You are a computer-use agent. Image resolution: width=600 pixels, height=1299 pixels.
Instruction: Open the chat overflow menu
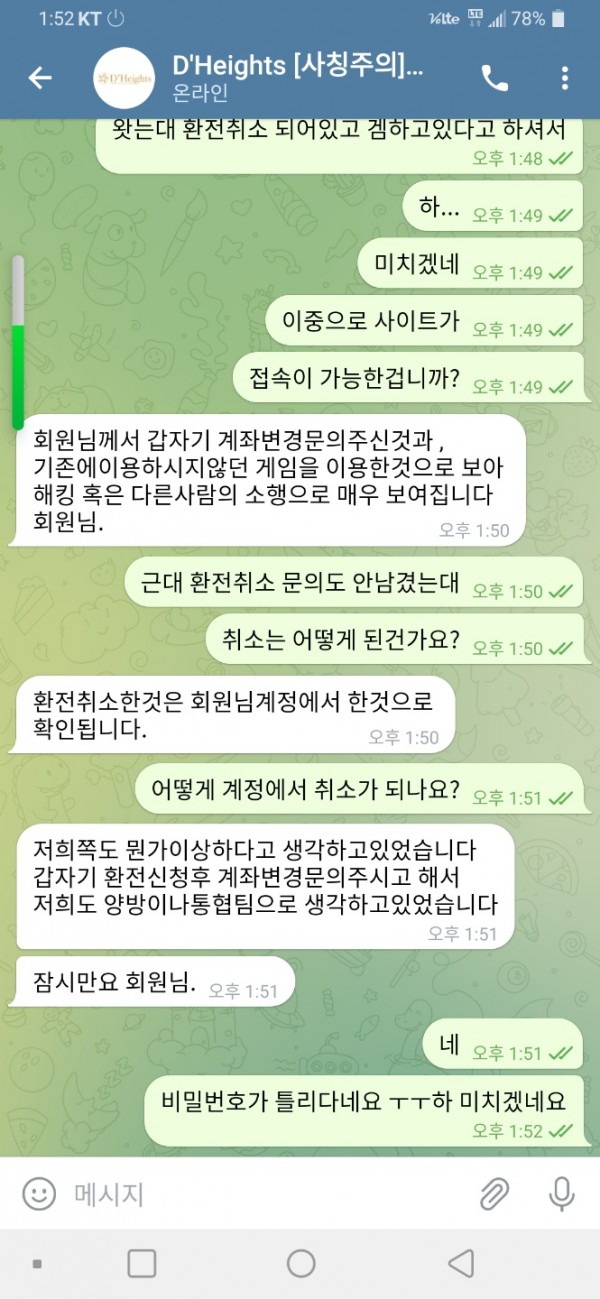point(565,78)
